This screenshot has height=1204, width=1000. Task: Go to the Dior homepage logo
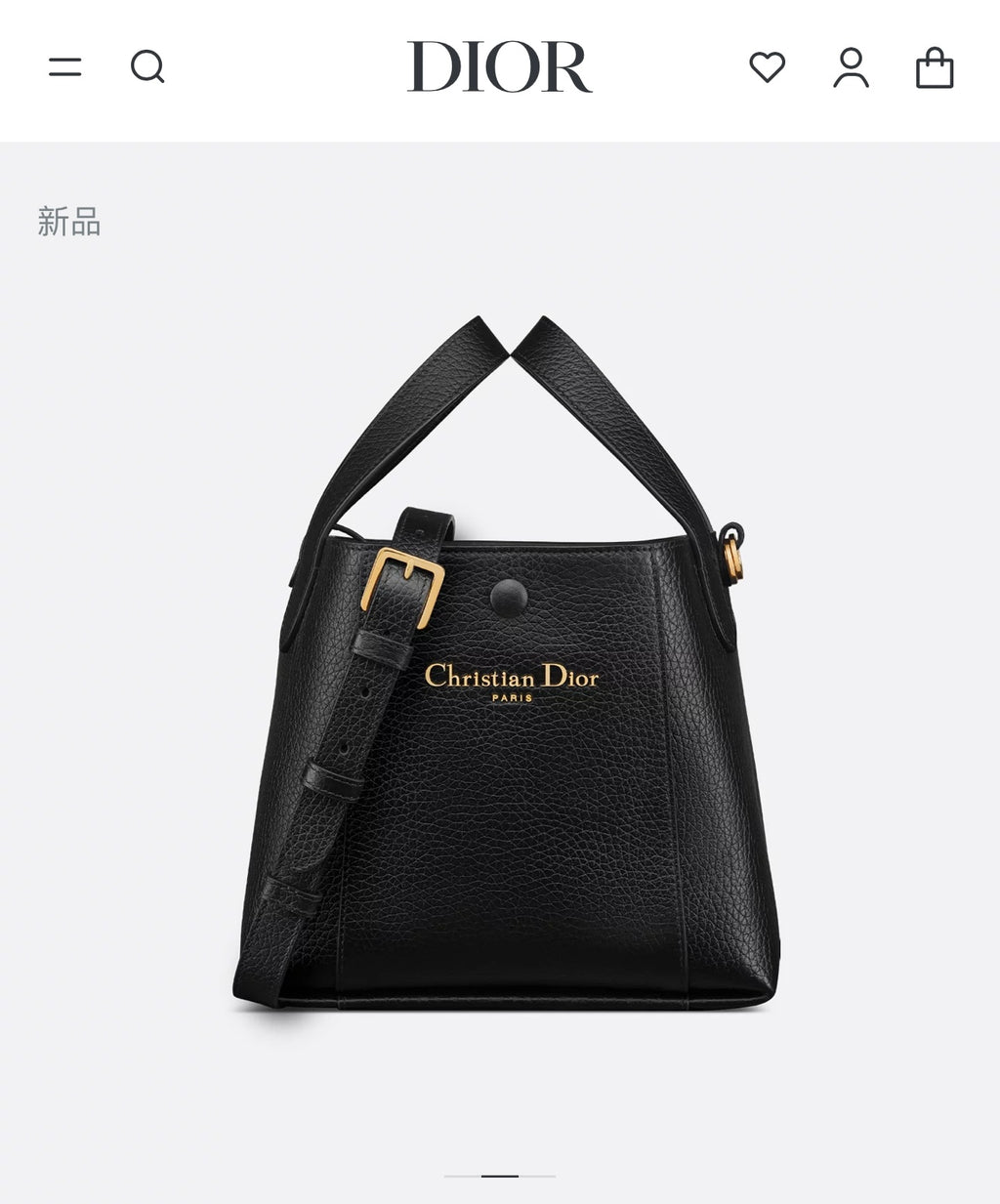(x=499, y=67)
